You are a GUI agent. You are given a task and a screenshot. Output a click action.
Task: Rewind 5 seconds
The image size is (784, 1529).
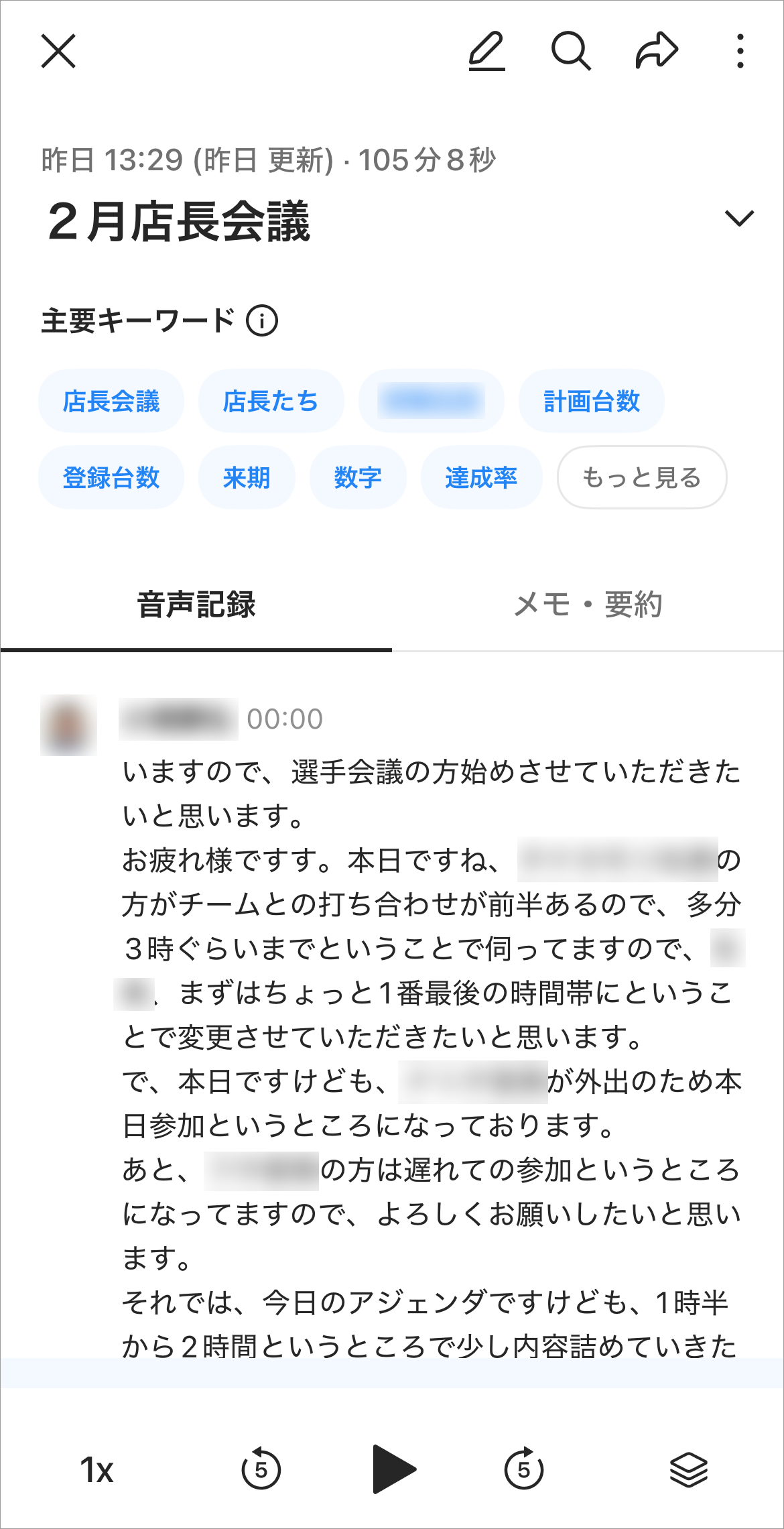coord(261,1470)
